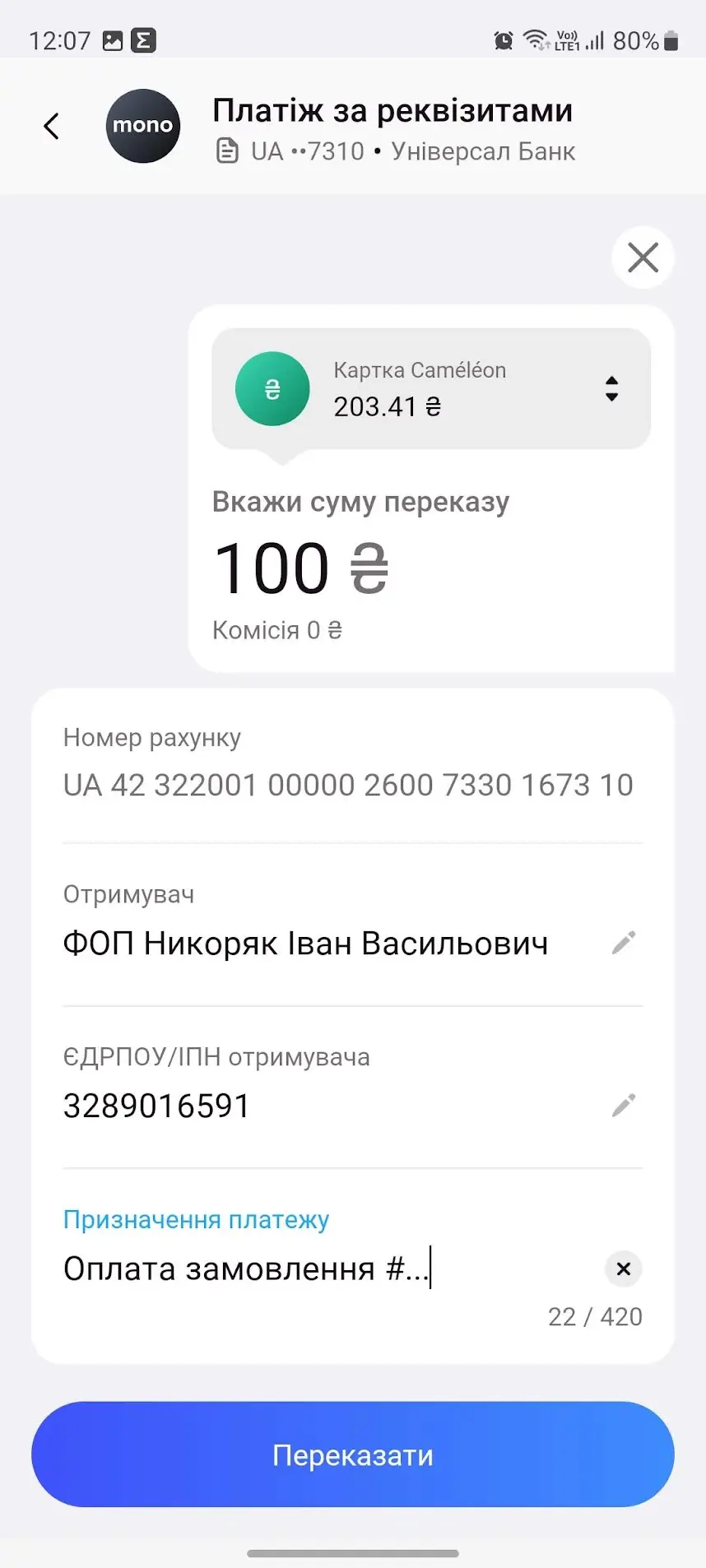This screenshot has height=1568, width=706.
Task: Close the payment form with the X
Action: click(643, 257)
